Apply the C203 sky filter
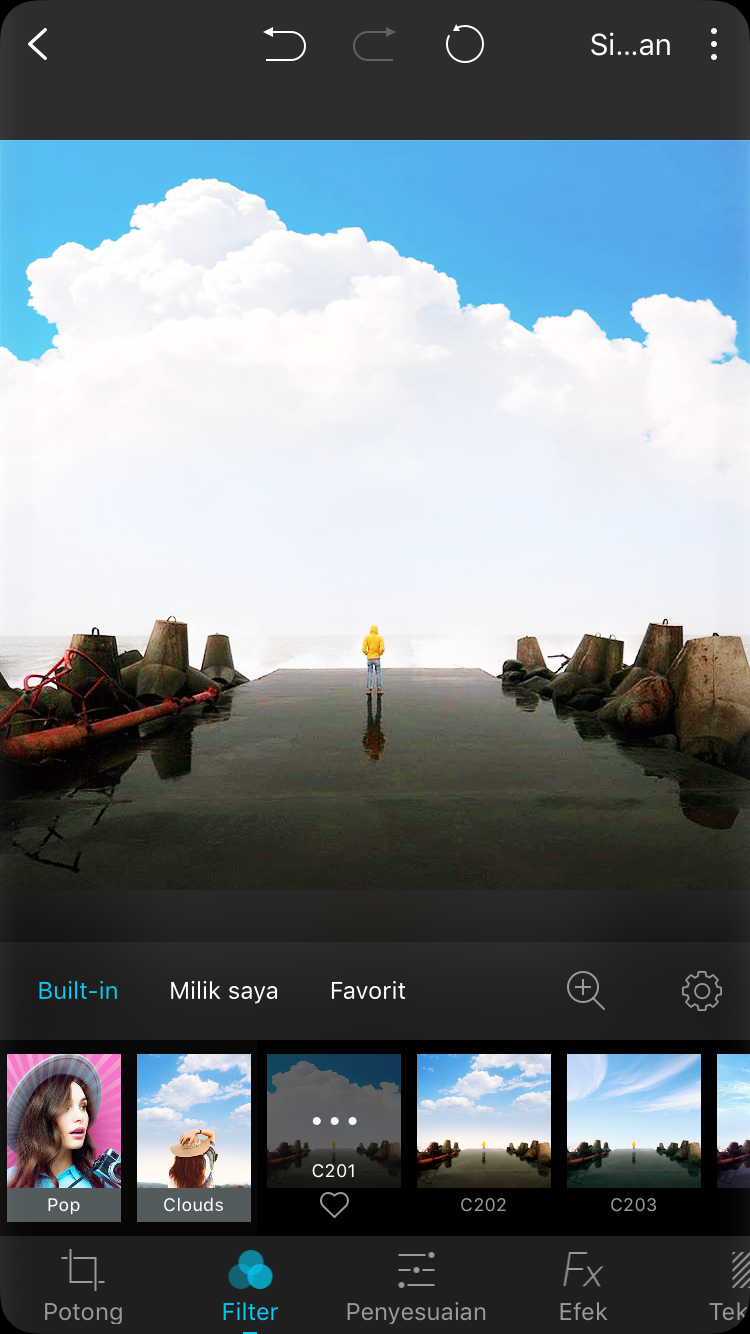 [x=634, y=1135]
